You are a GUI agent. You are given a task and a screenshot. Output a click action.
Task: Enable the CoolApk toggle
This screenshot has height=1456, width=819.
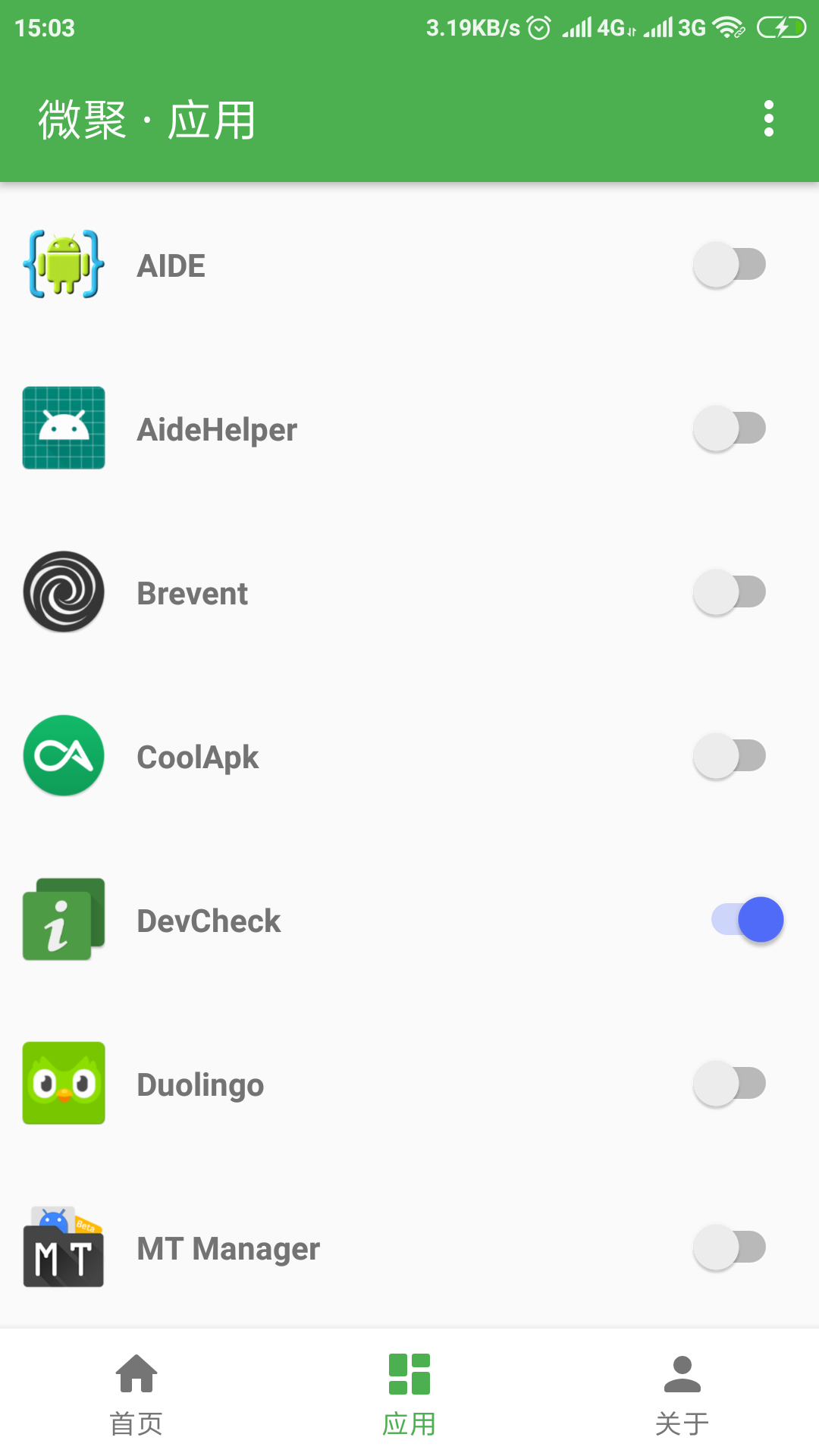pyautogui.click(x=730, y=756)
